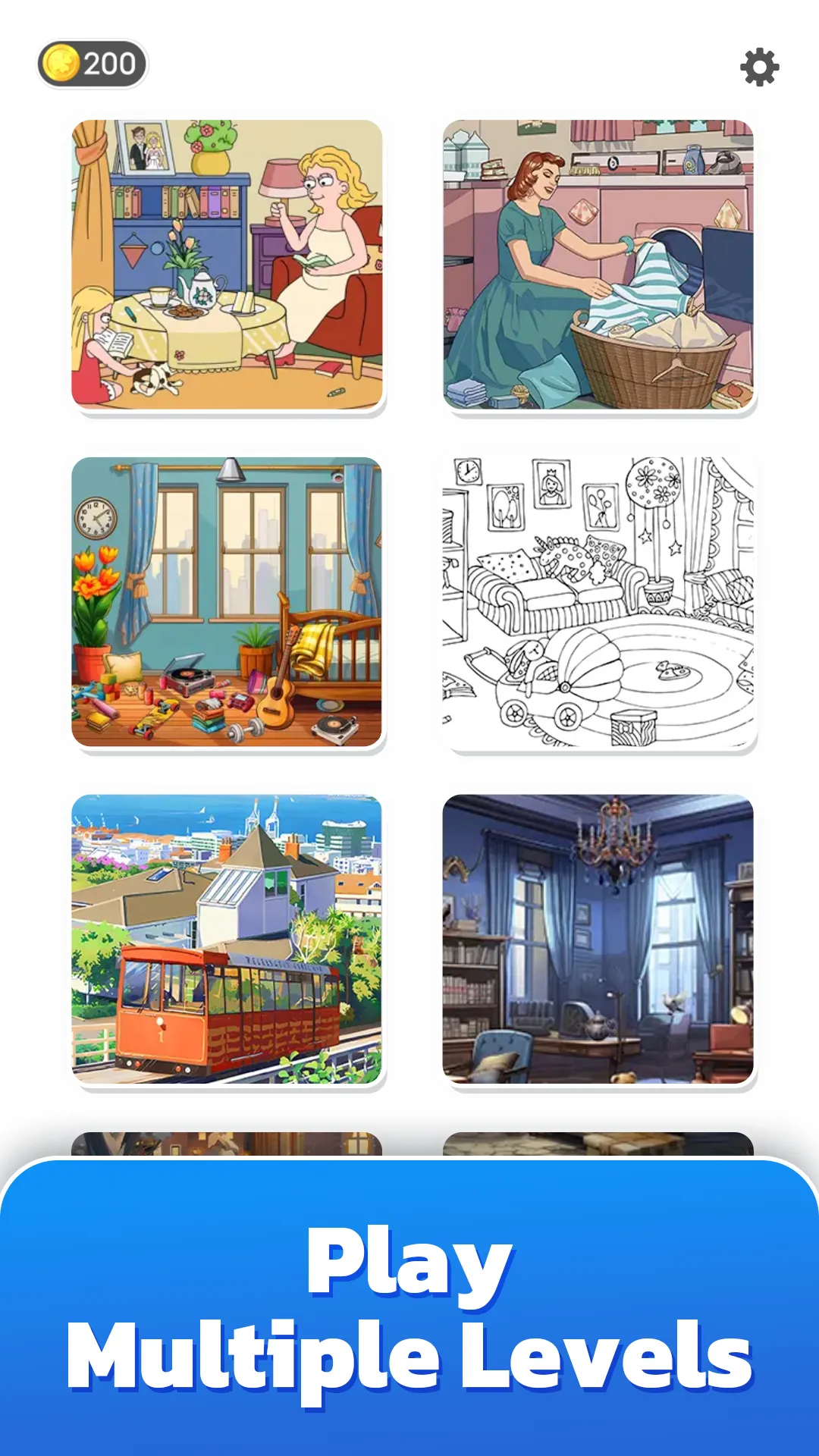Tap the wall clock in the nursery thumbnail

97,518
